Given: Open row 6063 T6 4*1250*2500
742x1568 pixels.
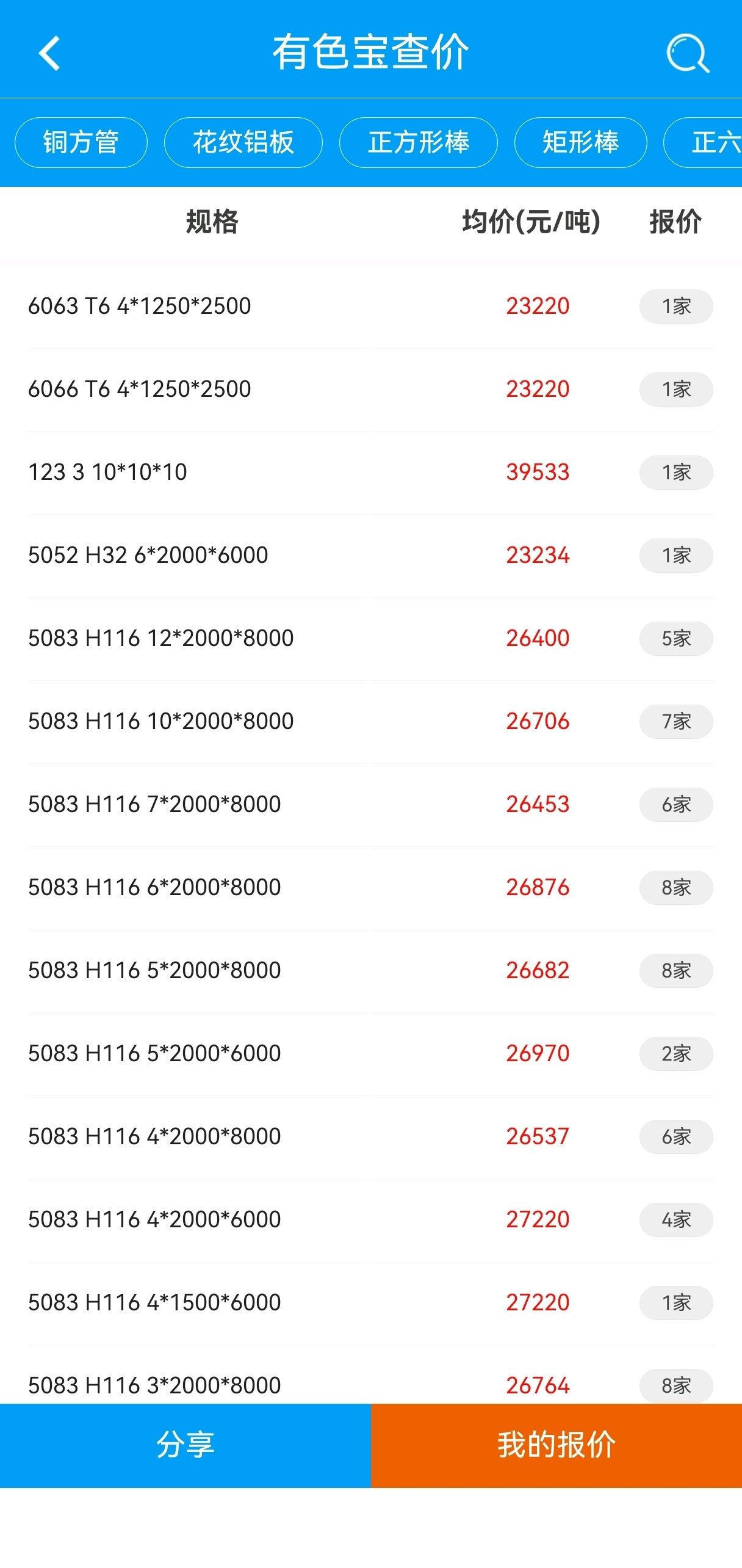Looking at the screenshot, I should (371, 307).
